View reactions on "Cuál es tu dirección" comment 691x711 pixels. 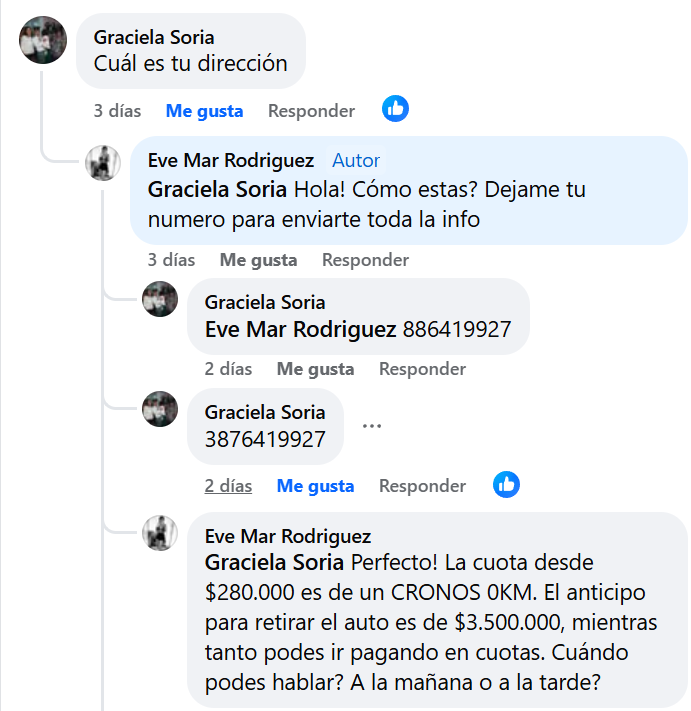coord(396,109)
